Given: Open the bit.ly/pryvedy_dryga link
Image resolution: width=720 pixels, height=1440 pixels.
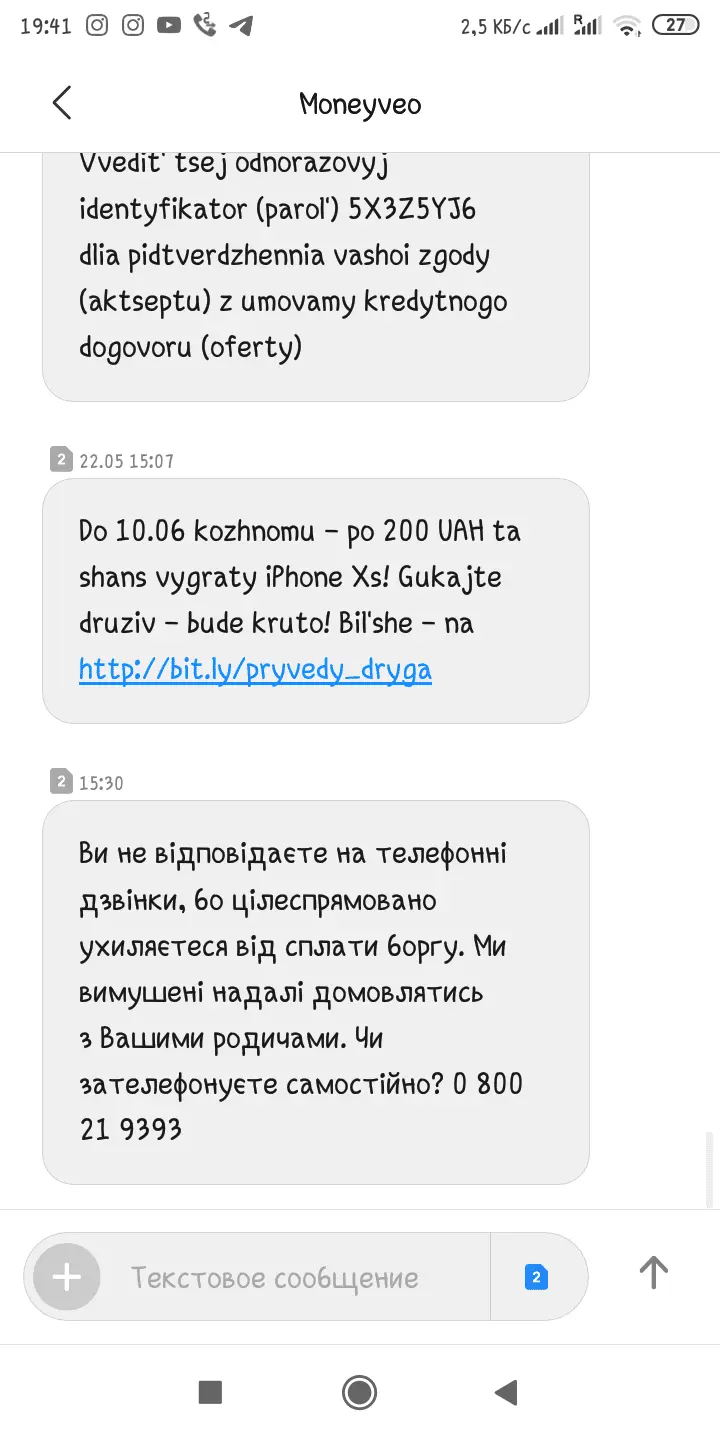Looking at the screenshot, I should coord(255,669).
